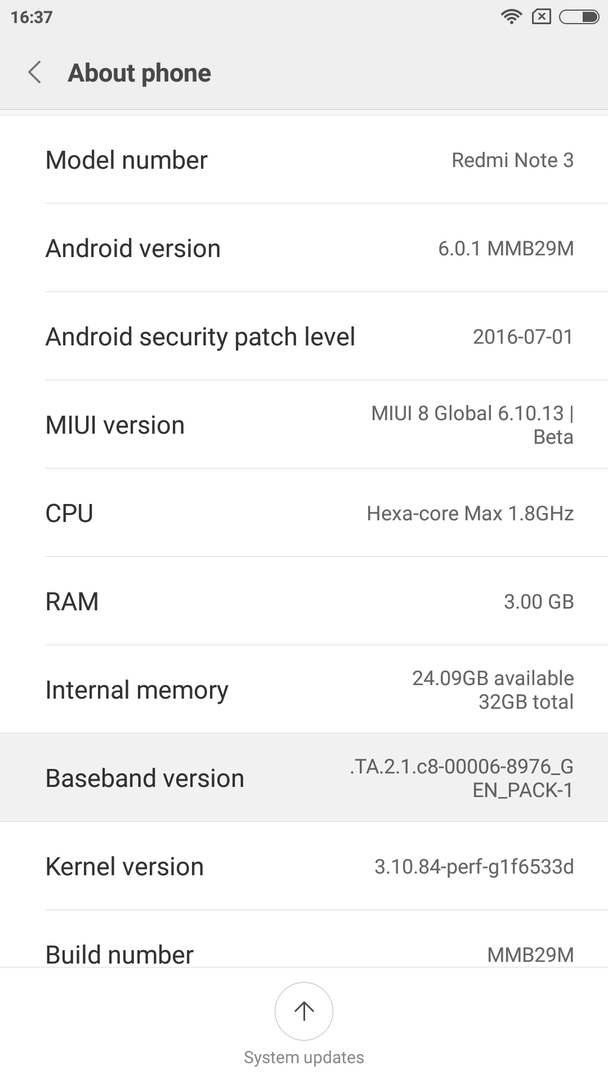Select the RAM row
608x1080 pixels.
[304, 601]
